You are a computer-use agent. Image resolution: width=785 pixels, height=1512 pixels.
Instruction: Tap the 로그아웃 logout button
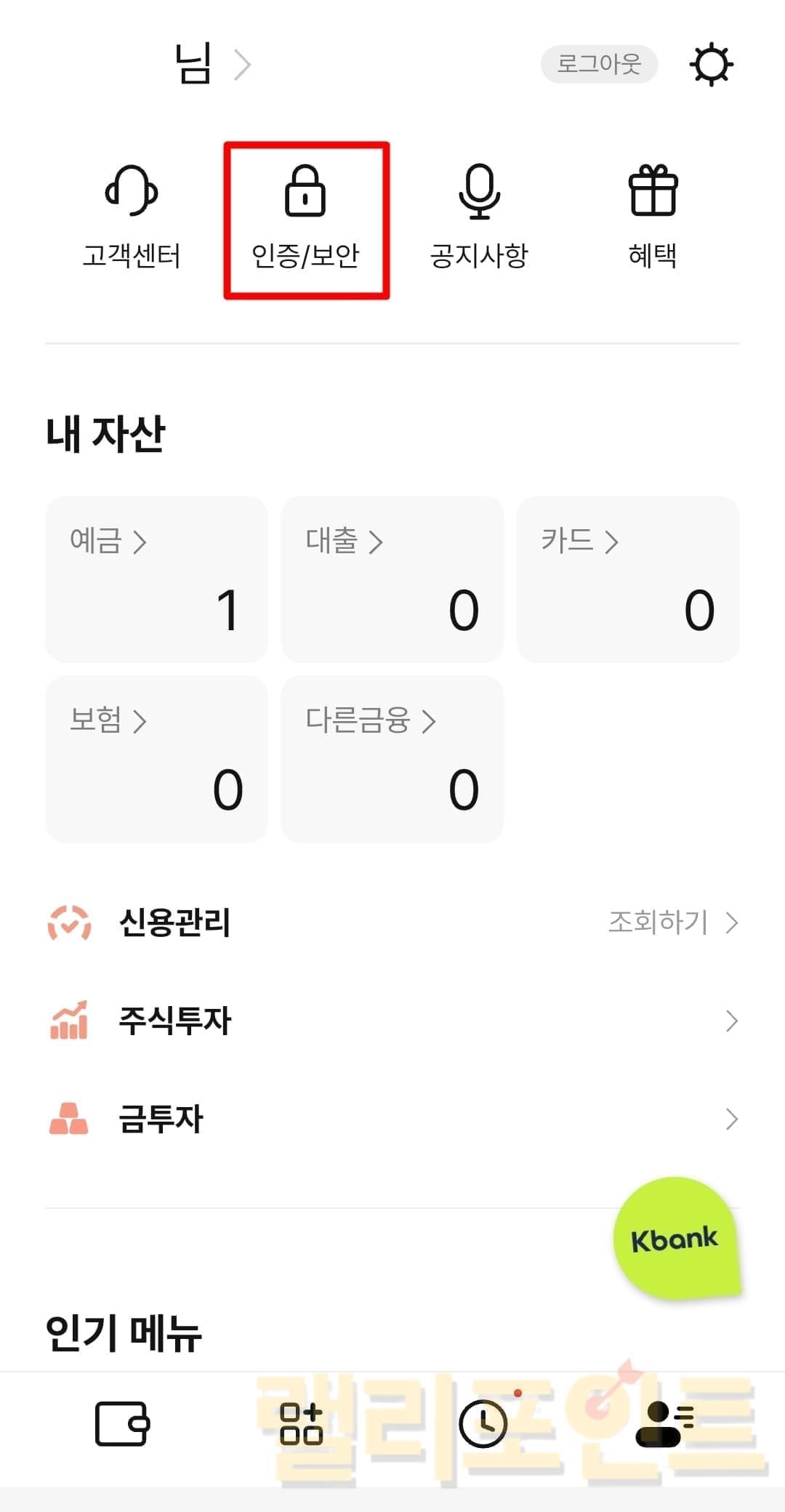coord(599,65)
